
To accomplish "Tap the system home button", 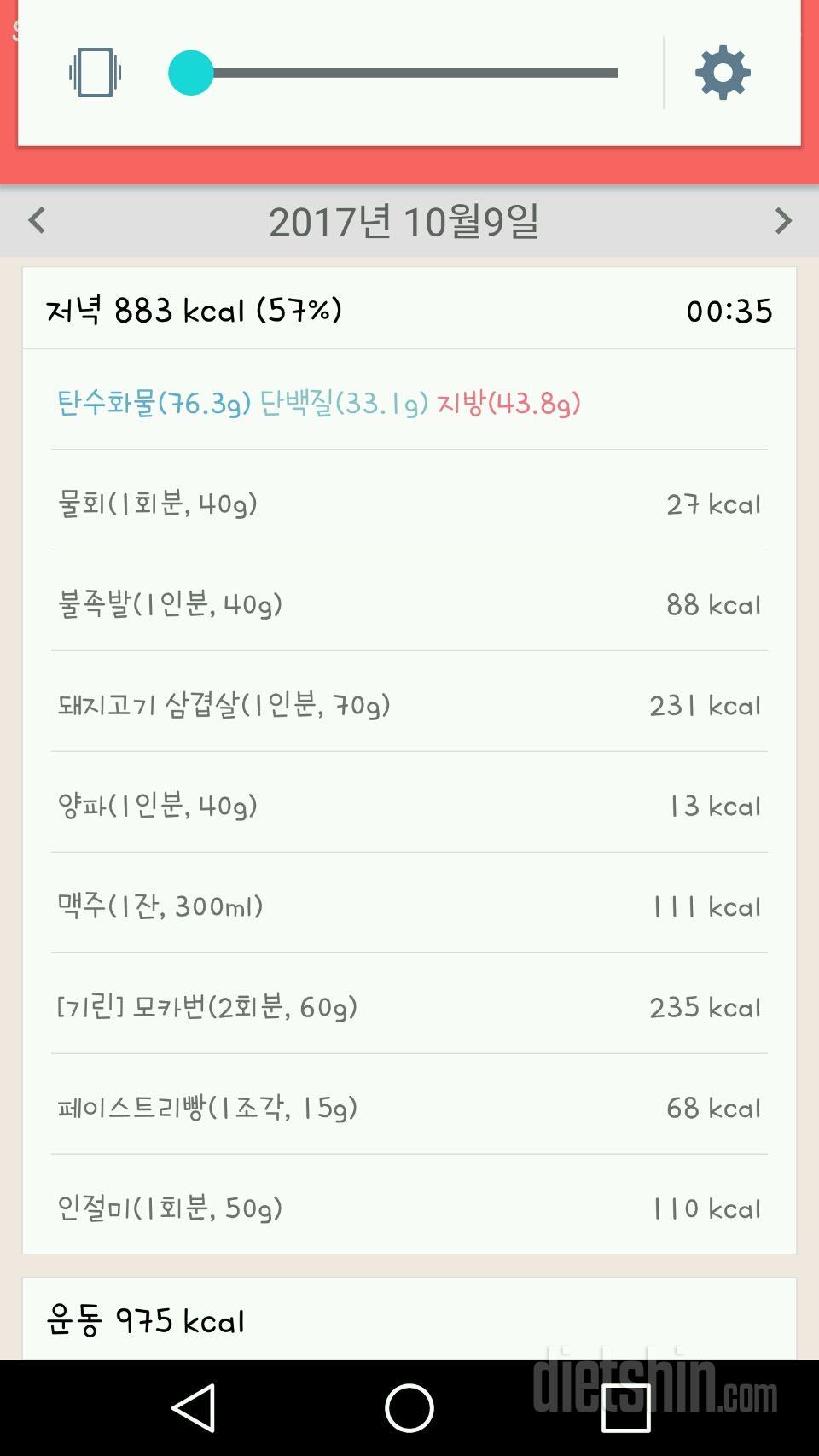I will pos(409,1408).
